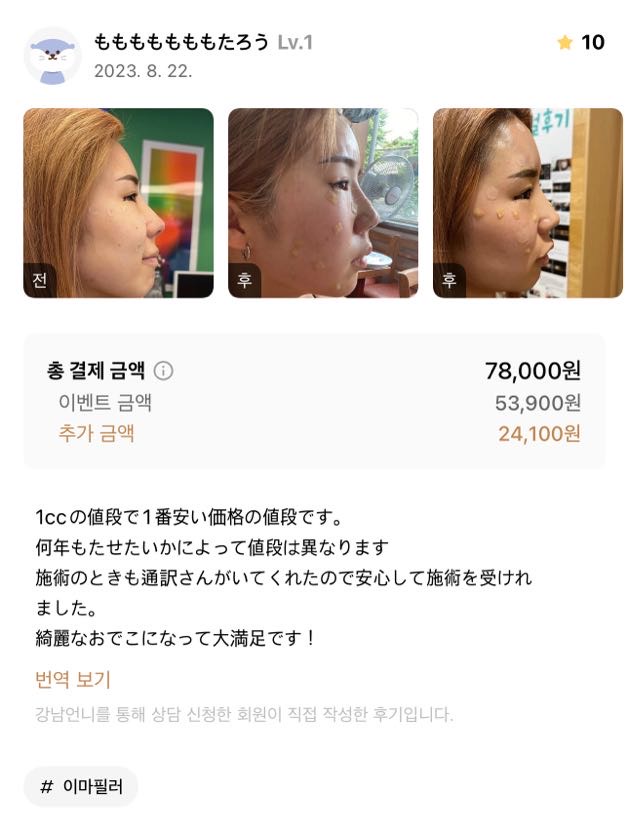Open the first photo labeled 전
Image resolution: width=629 pixels, height=832 pixels.
pyautogui.click(x=118, y=203)
